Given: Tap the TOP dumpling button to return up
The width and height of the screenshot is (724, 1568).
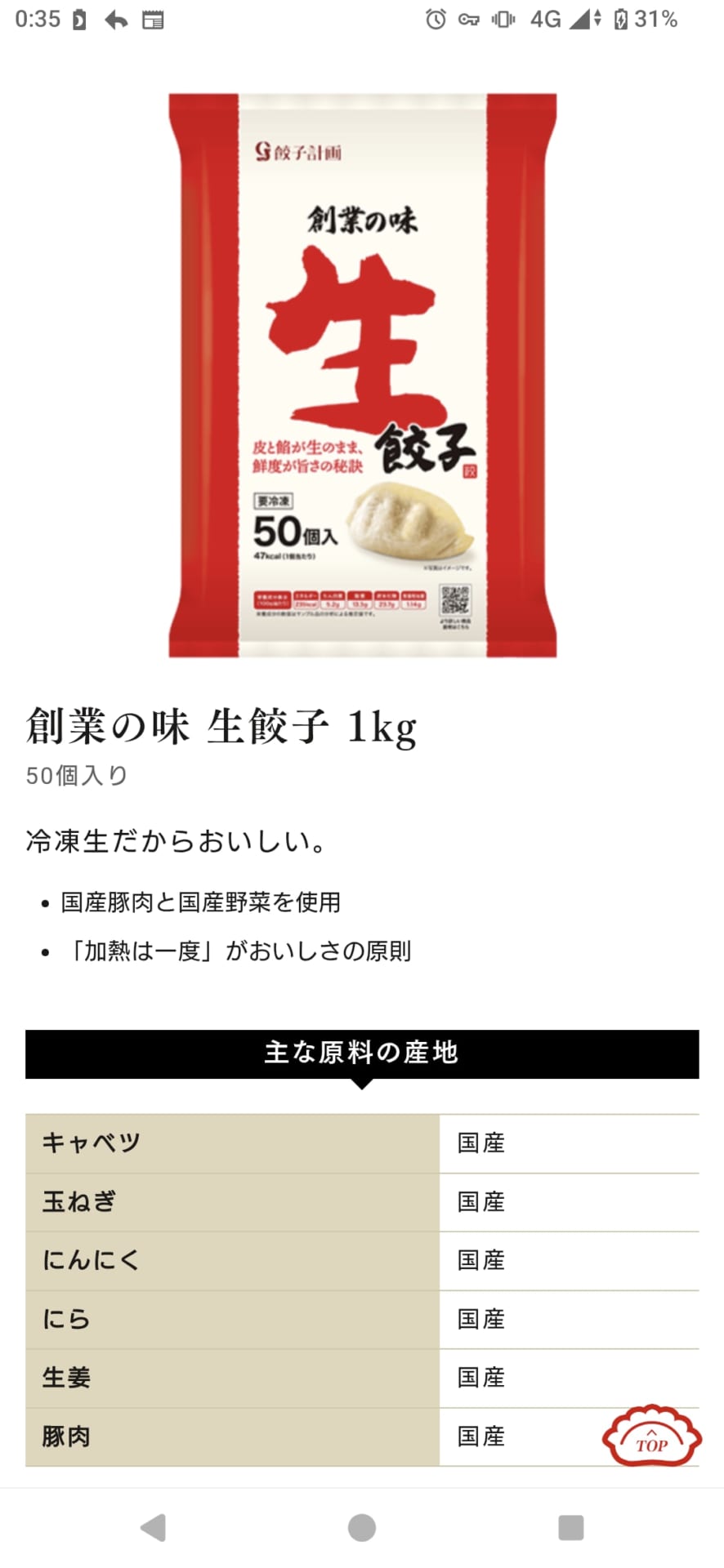Looking at the screenshot, I should point(651,1437).
